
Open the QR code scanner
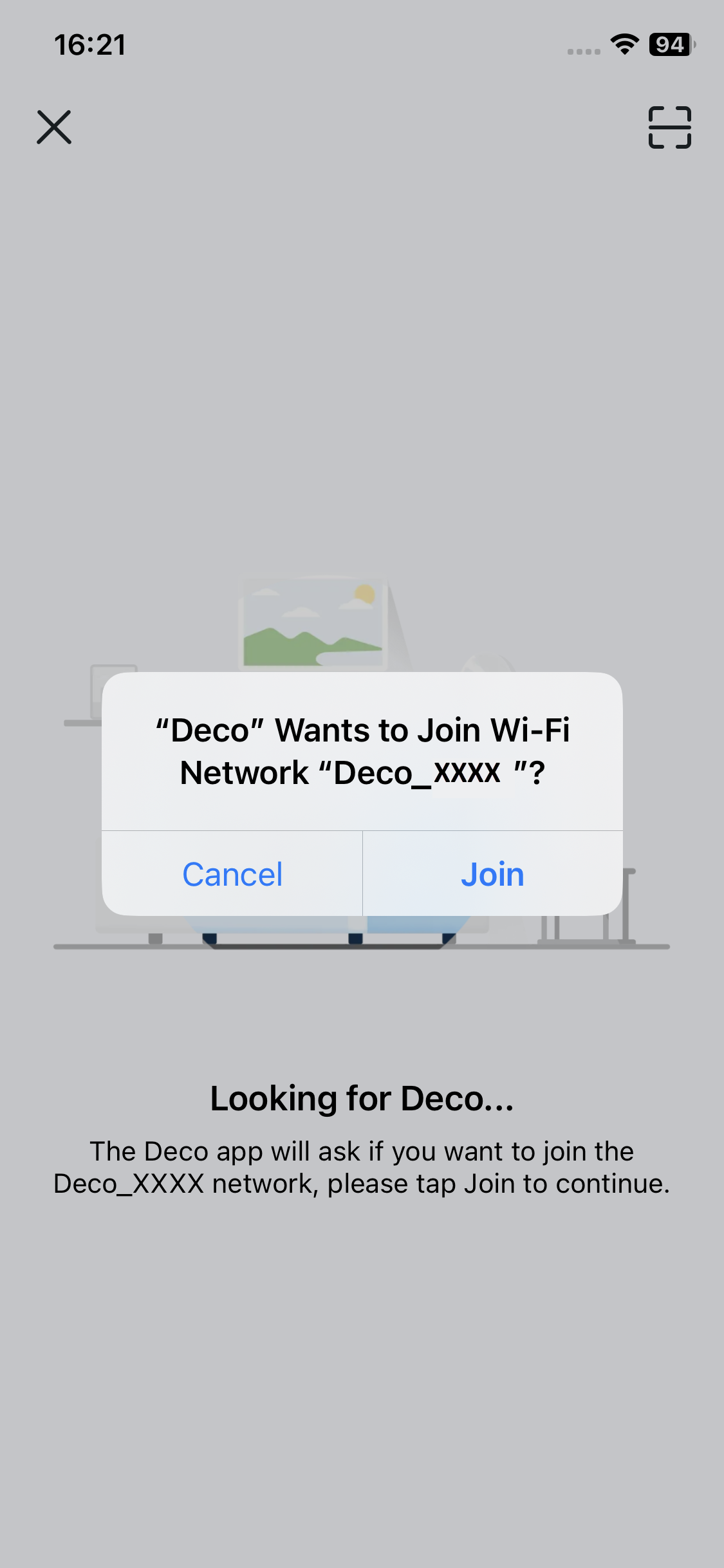tap(669, 127)
